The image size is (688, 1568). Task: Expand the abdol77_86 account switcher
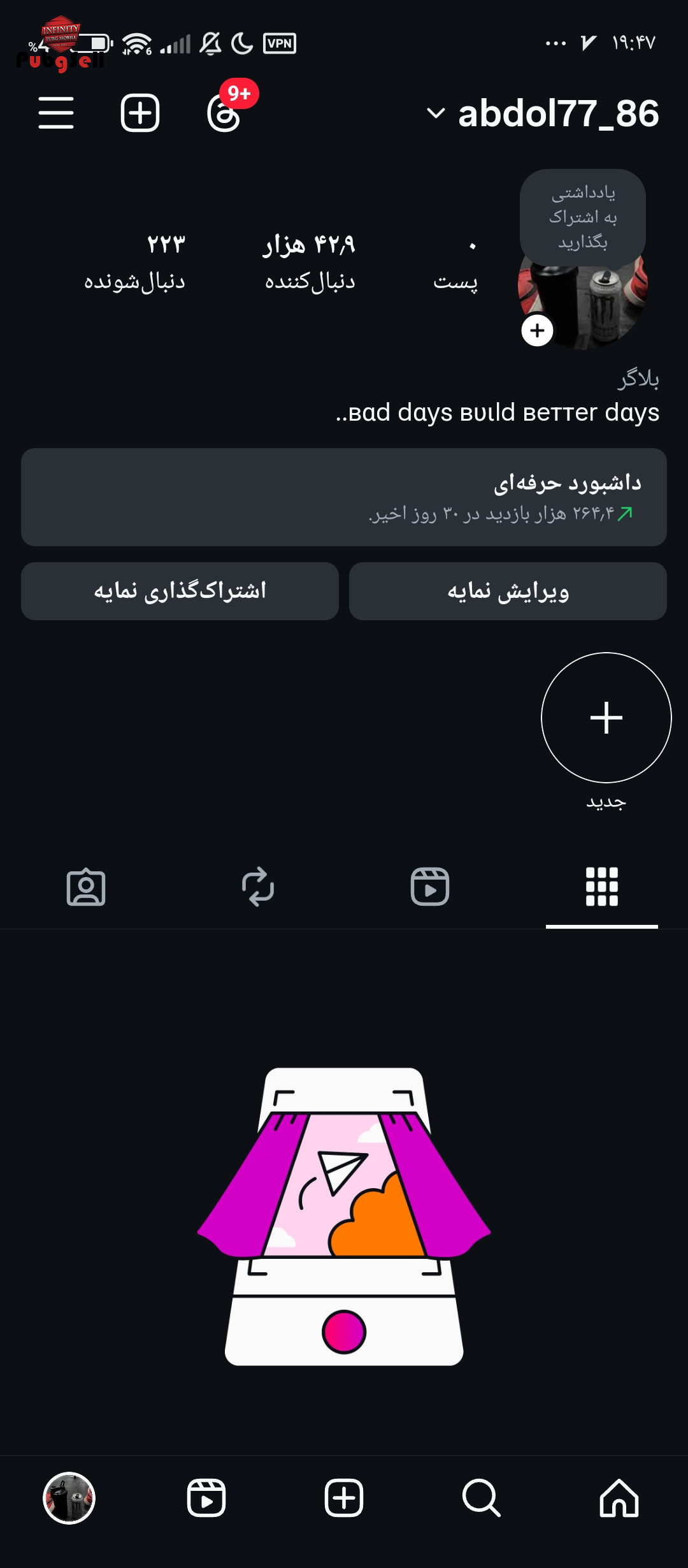[x=543, y=113]
